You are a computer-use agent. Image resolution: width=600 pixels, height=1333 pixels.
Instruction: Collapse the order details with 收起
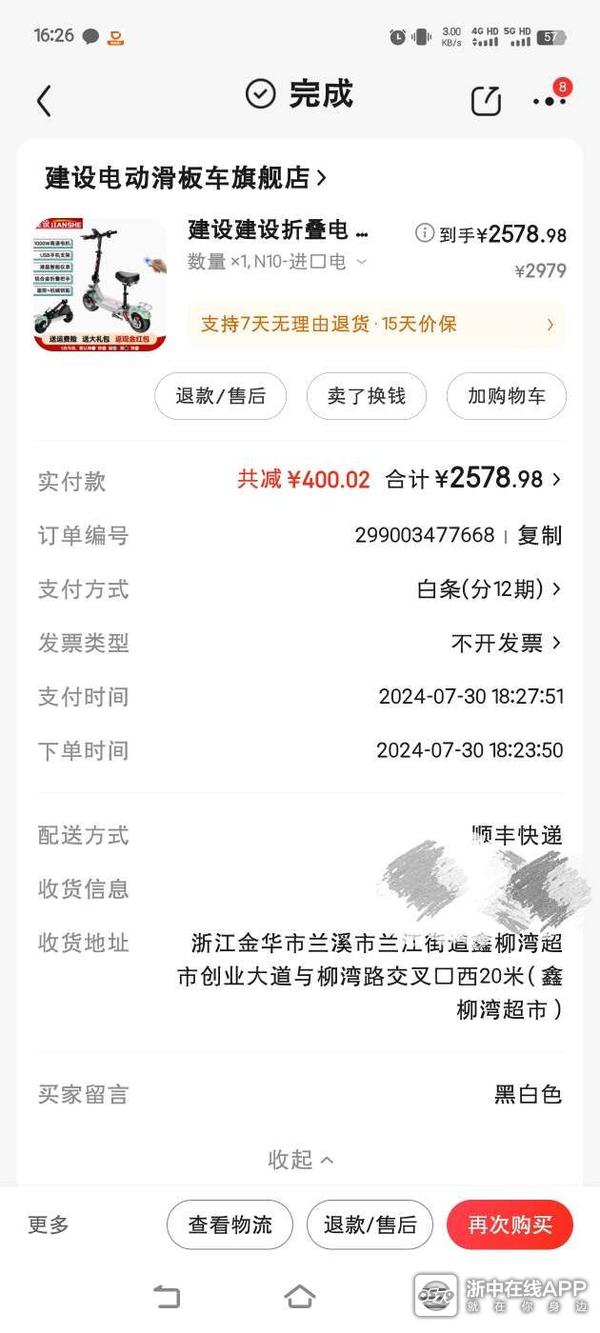tap(300, 1159)
